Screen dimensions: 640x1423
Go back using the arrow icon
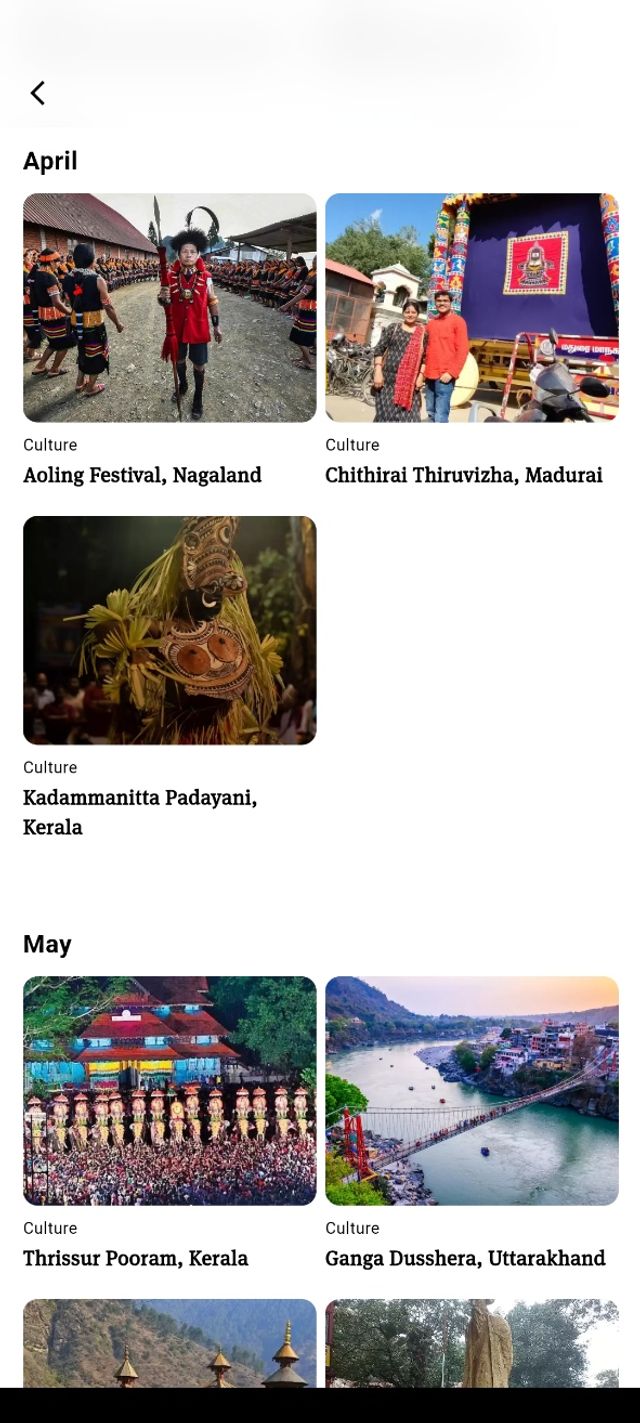click(x=38, y=93)
